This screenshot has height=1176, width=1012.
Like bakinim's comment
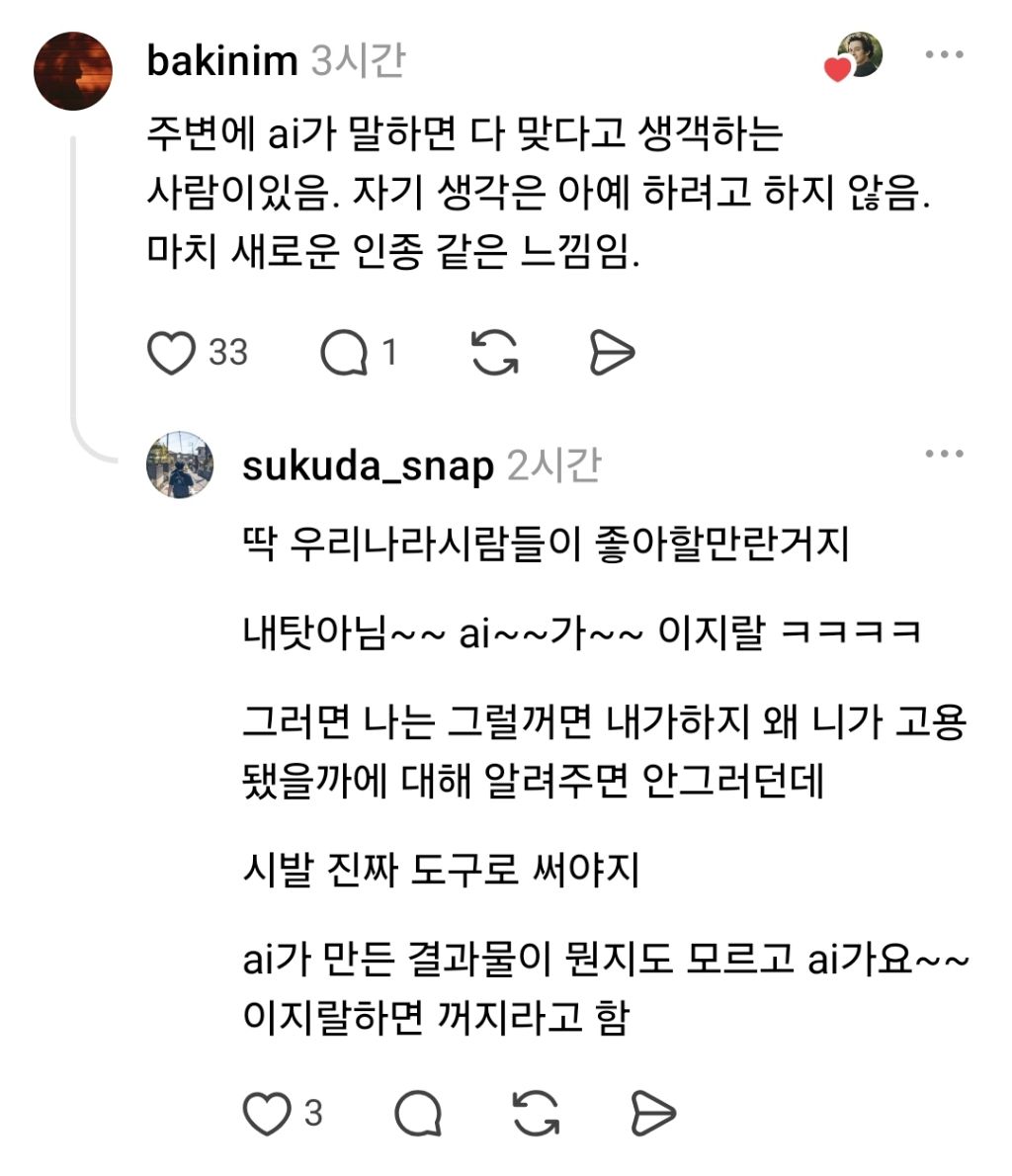pyautogui.click(x=171, y=353)
